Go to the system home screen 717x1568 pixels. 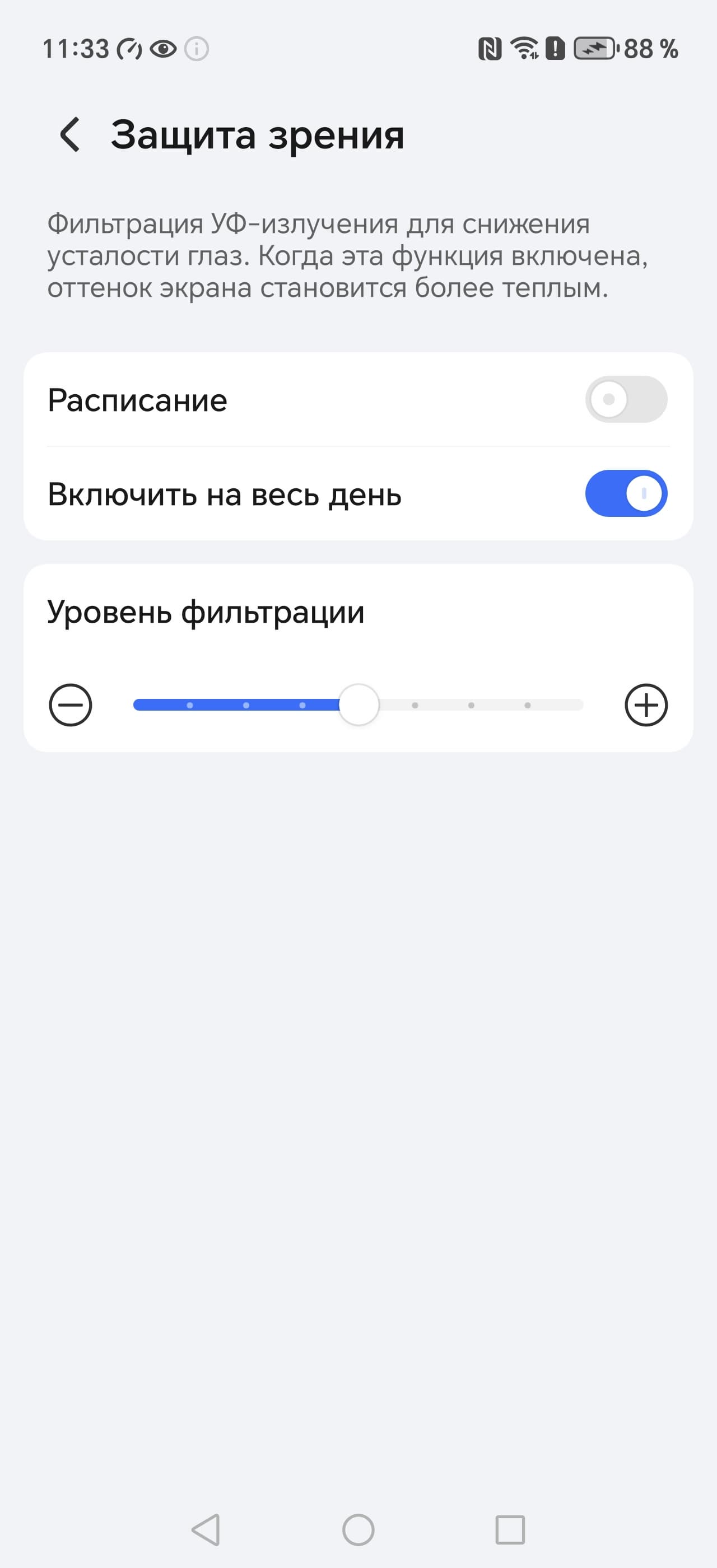click(358, 1530)
